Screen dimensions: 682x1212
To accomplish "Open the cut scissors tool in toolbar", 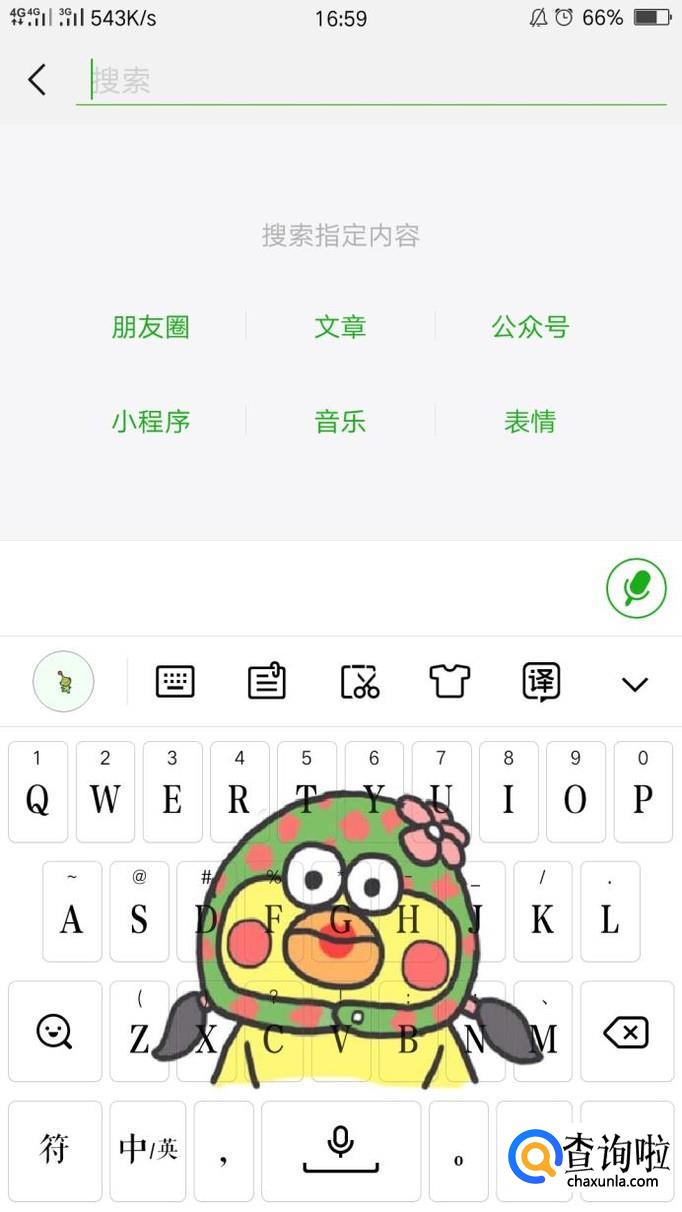I will pyautogui.click(x=360, y=682).
